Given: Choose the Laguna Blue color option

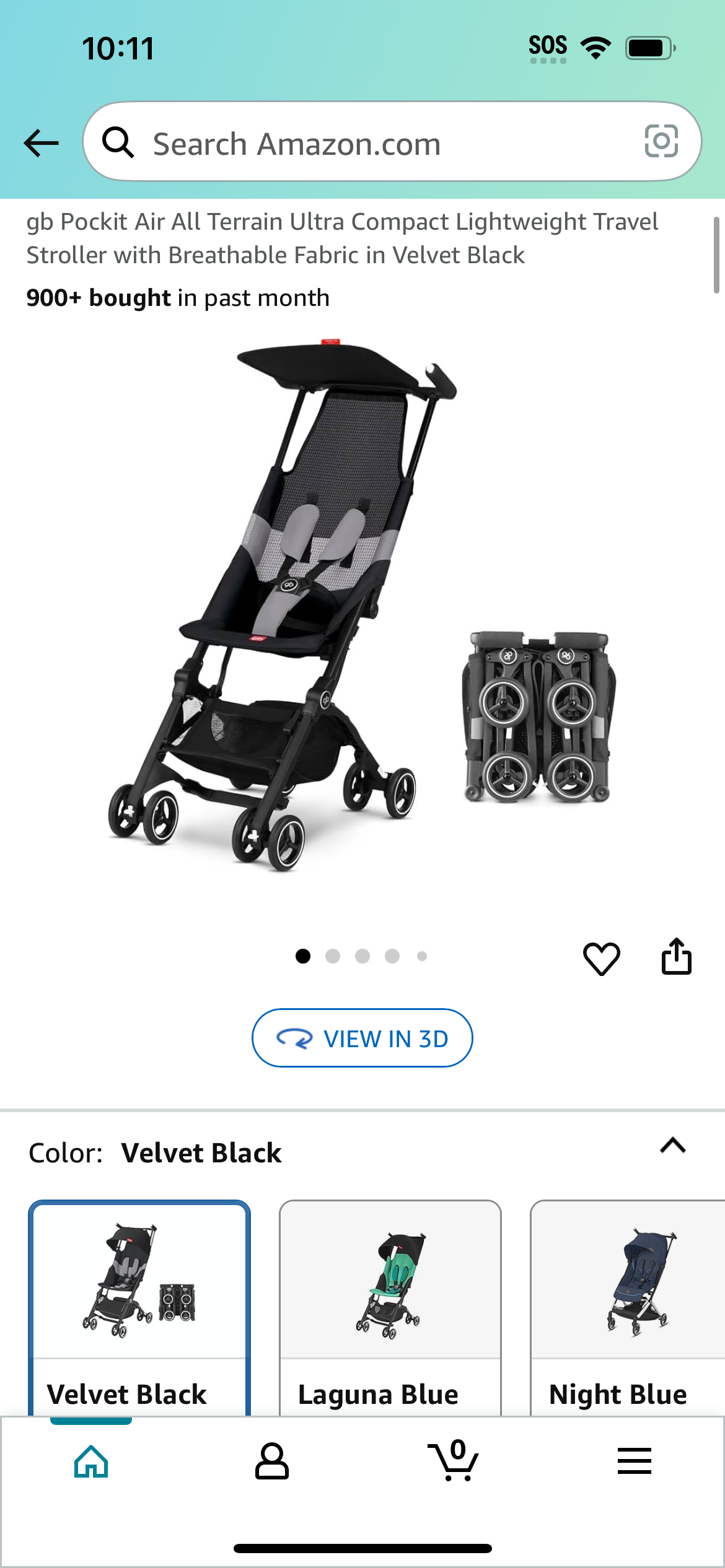Looking at the screenshot, I should pos(390,1308).
